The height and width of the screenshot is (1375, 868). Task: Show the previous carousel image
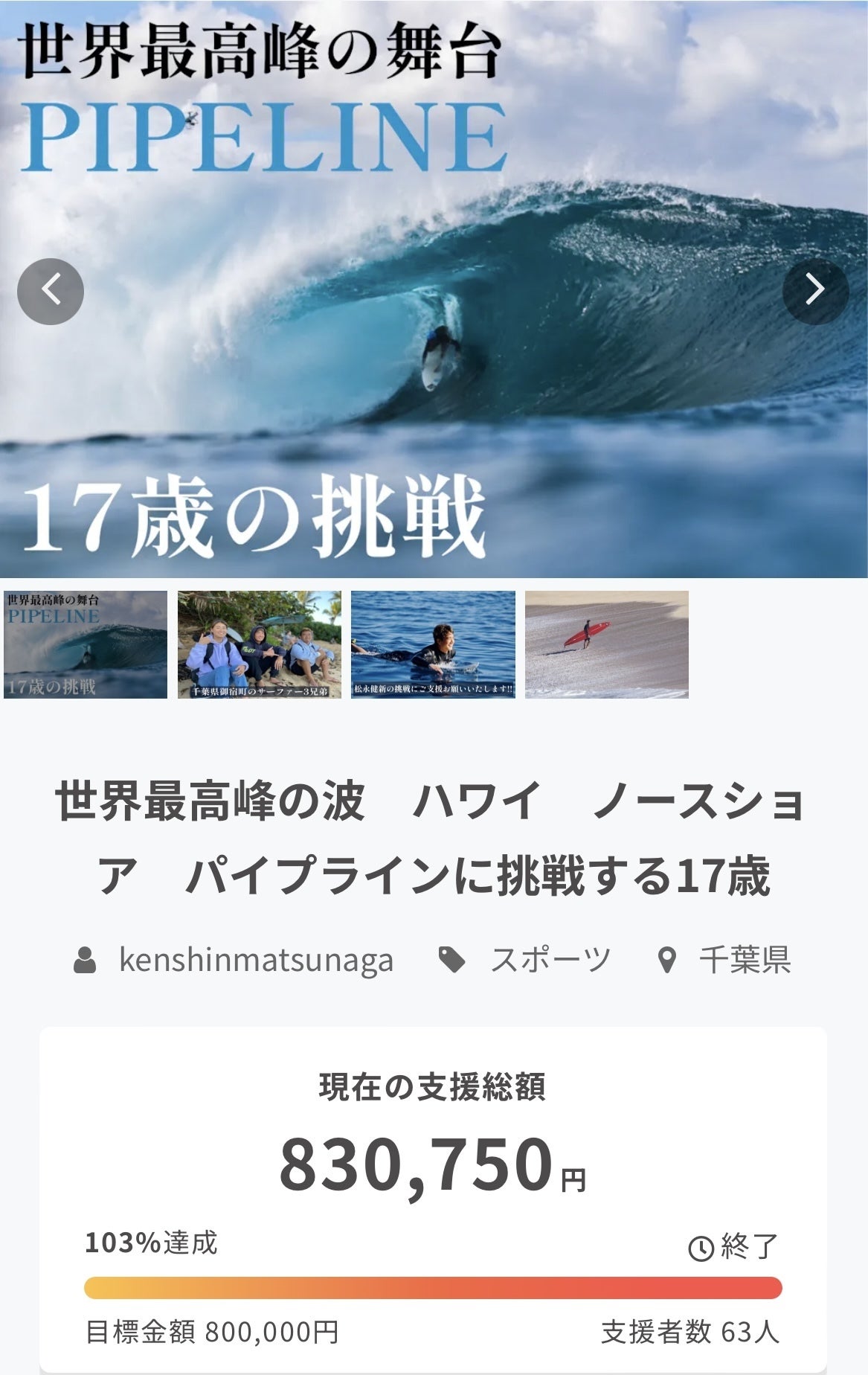tap(51, 291)
